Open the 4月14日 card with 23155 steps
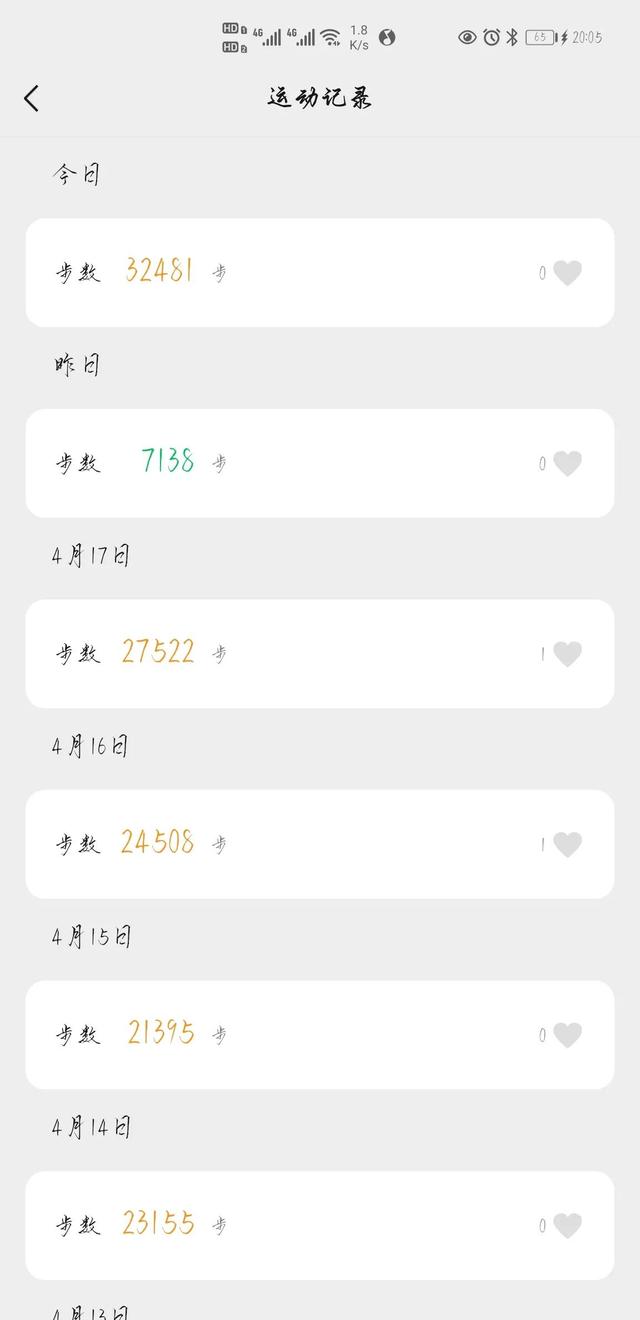Screen dimensions: 640x1320 click(320, 1225)
